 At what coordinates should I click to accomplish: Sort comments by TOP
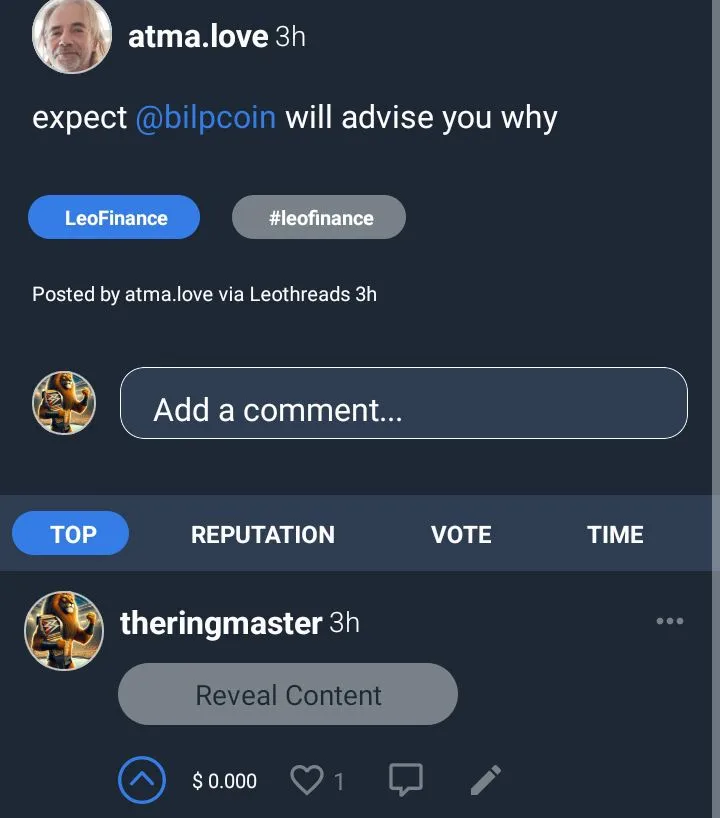[72, 534]
